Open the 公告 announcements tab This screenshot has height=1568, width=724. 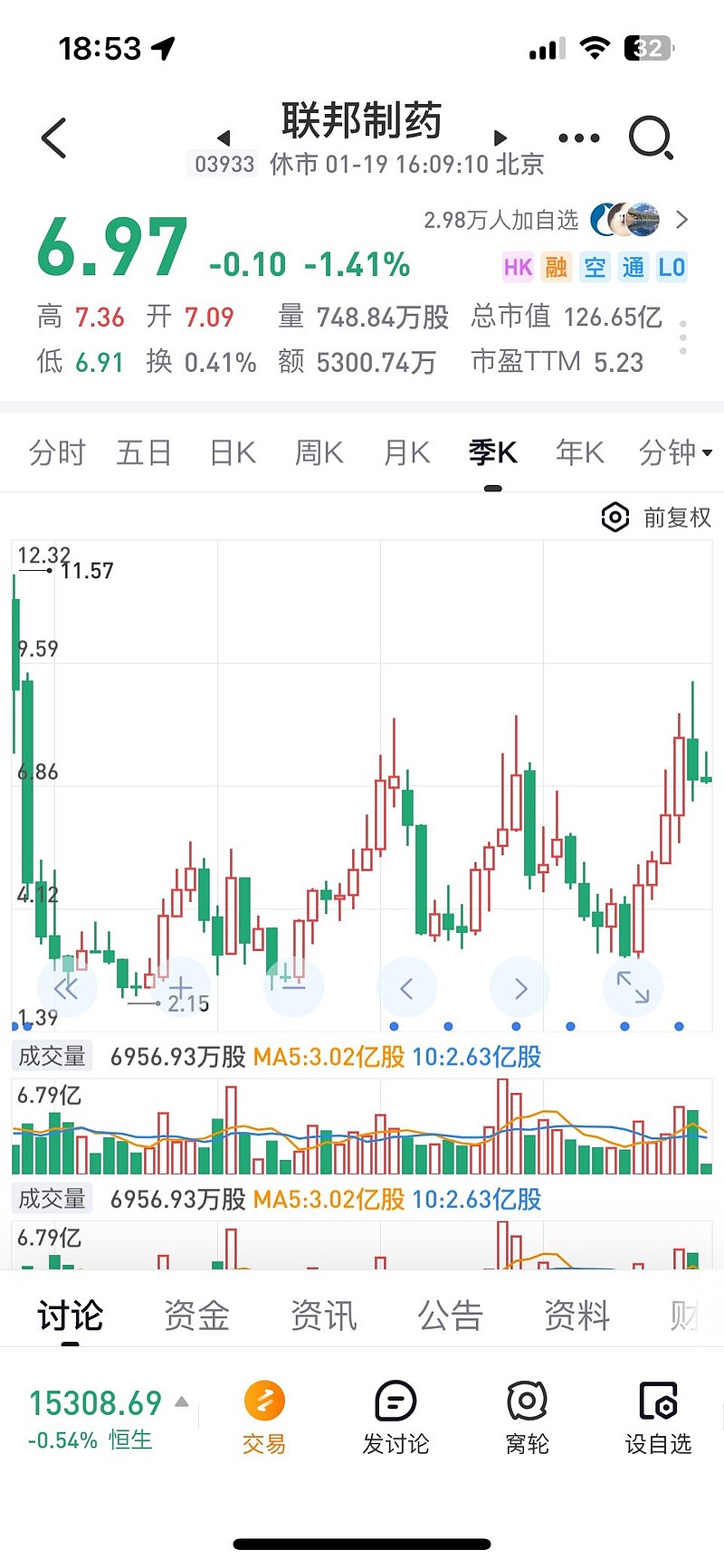point(450,1316)
